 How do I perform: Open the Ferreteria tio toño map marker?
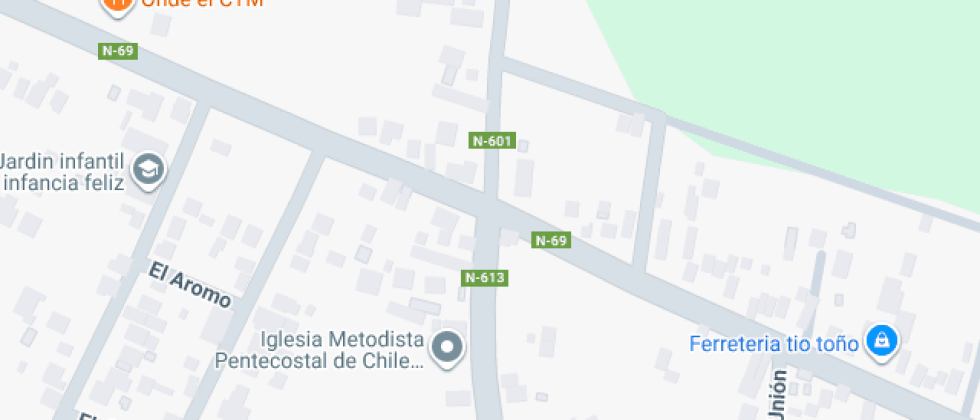882,341
